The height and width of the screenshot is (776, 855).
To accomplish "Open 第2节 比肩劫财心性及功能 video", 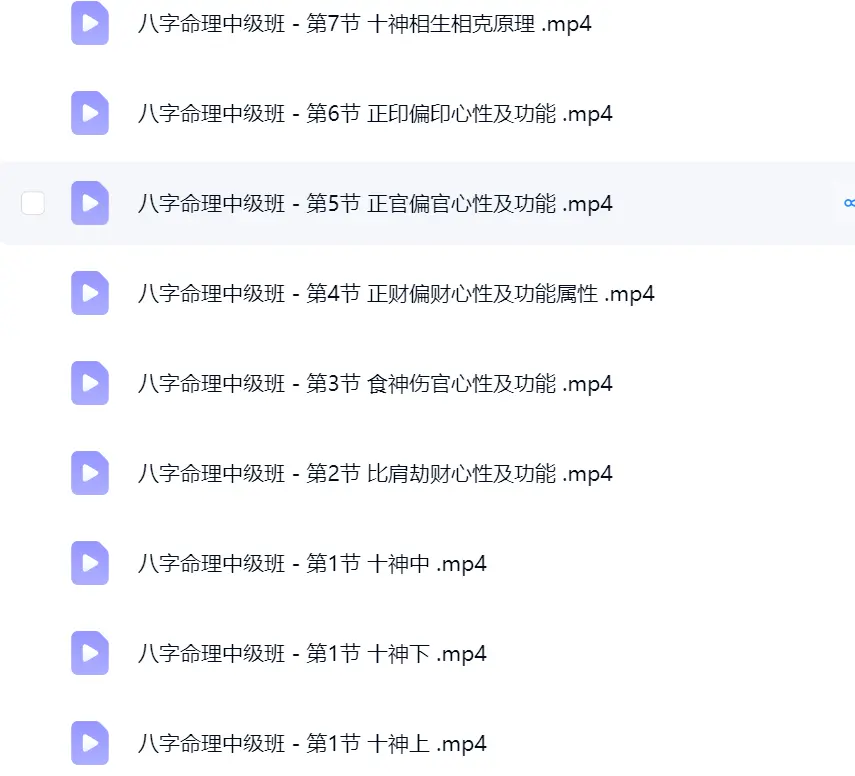I will [x=375, y=474].
